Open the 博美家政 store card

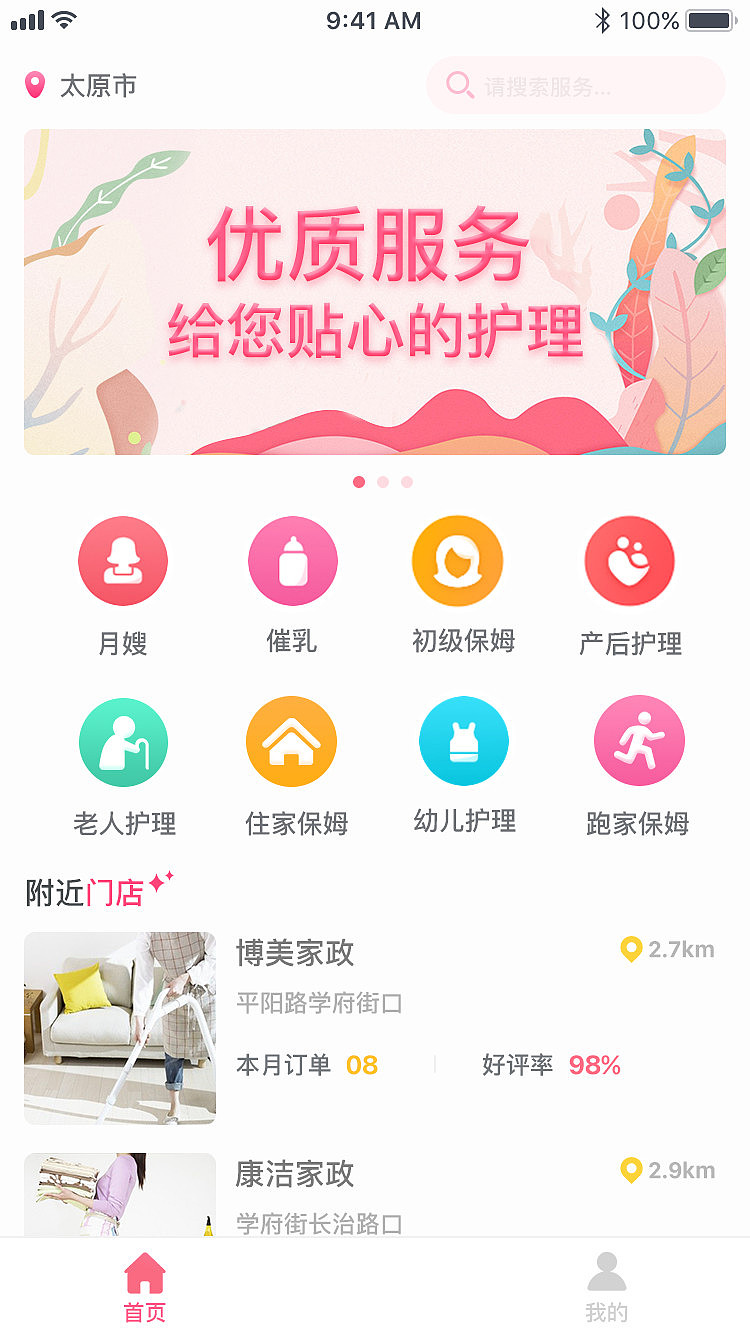(x=375, y=1028)
